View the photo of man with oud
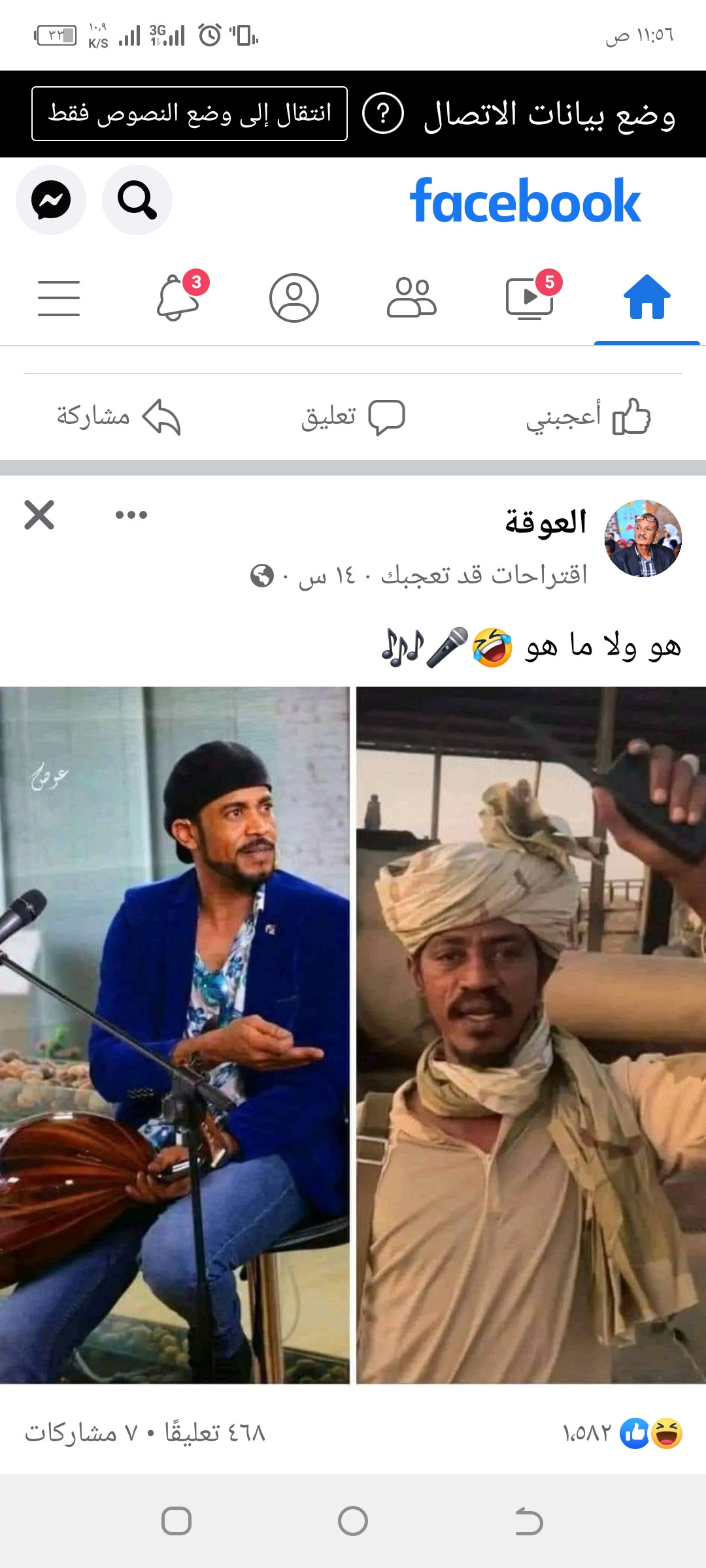This screenshot has width=706, height=1568. click(175, 1035)
